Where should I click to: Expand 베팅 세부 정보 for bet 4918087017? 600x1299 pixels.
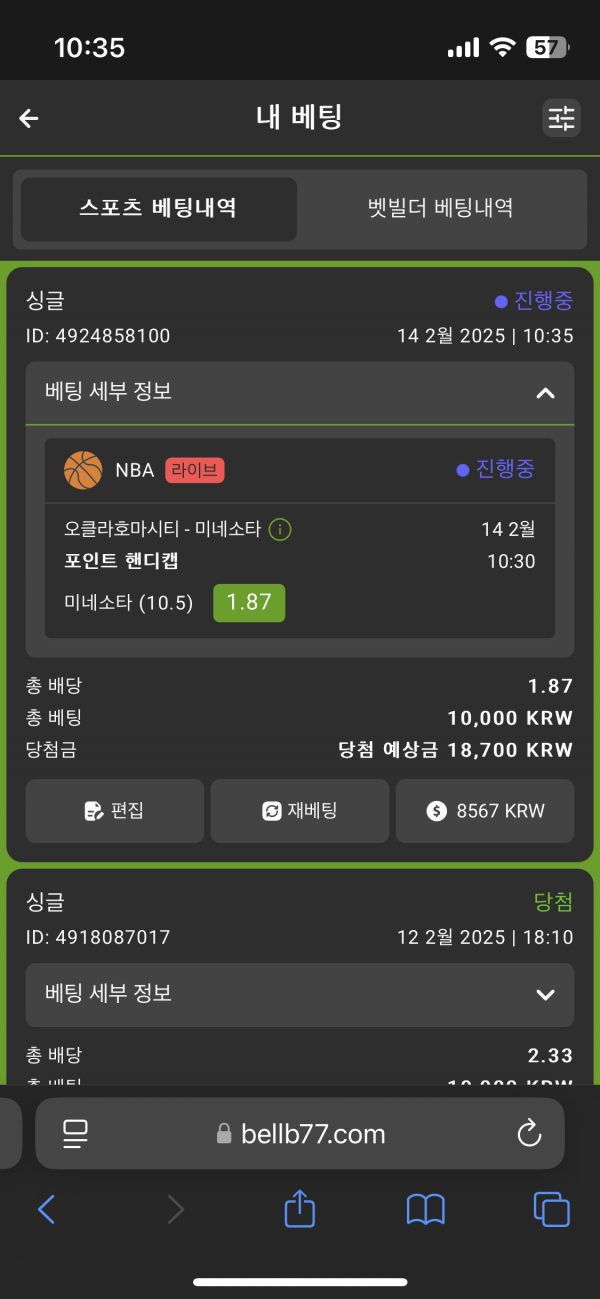click(544, 994)
